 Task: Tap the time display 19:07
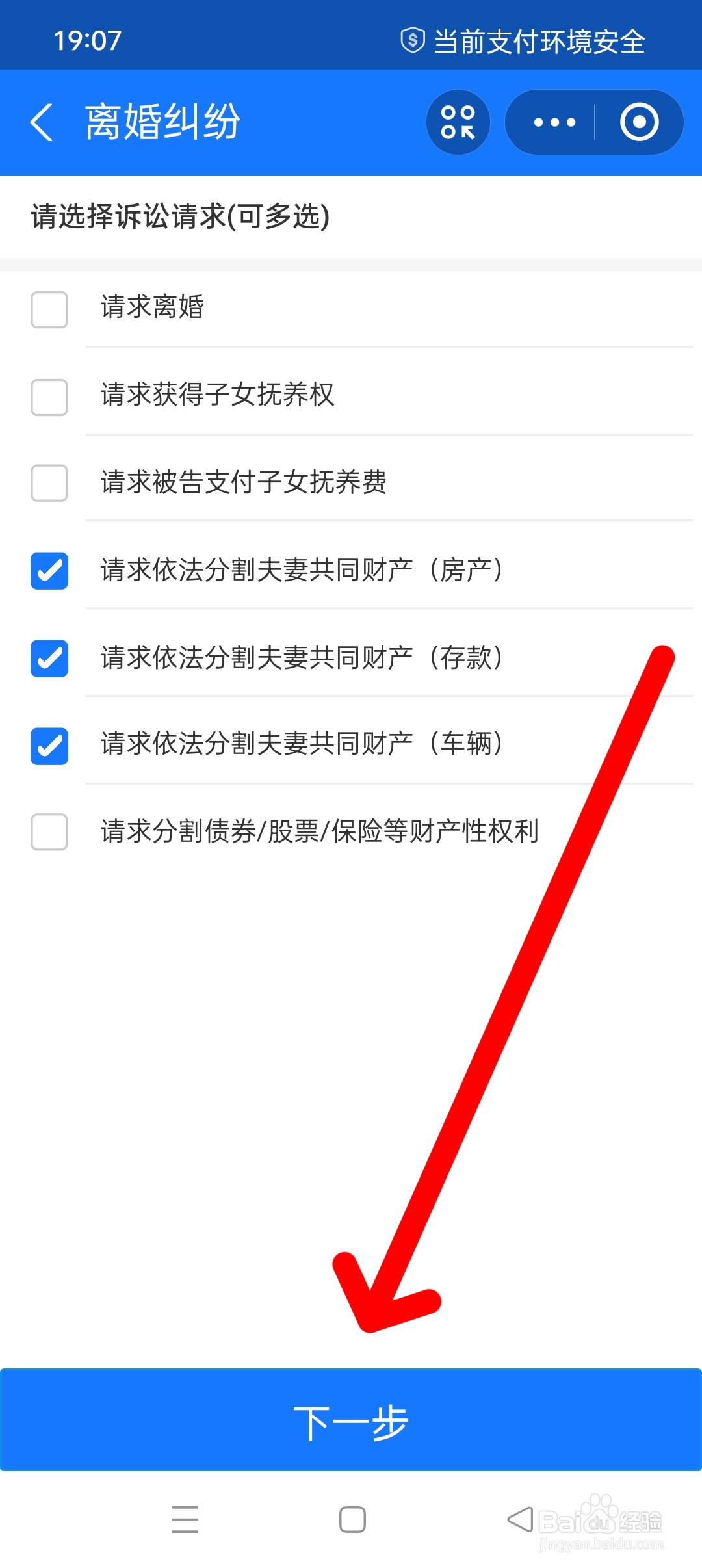85,41
